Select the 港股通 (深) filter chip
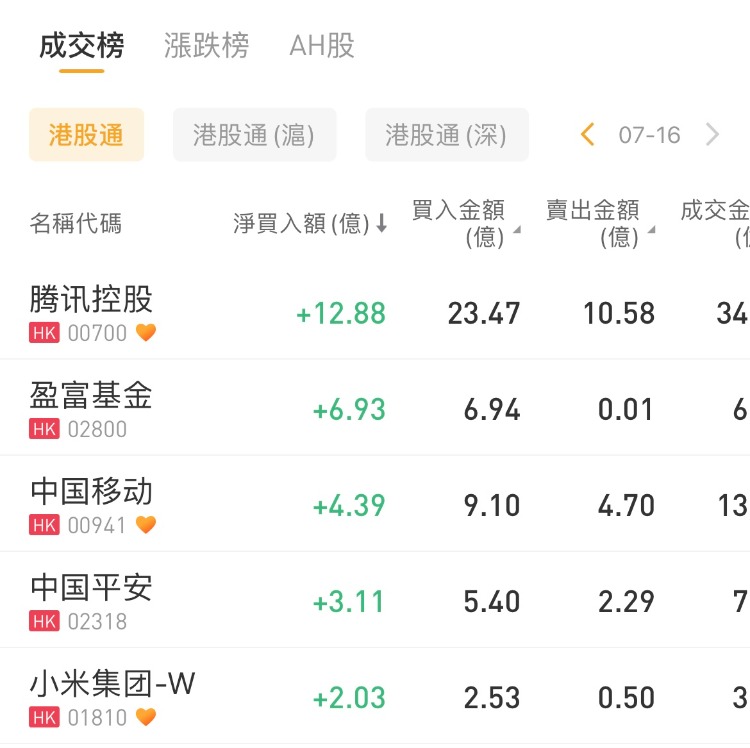750x748 pixels. (x=446, y=135)
